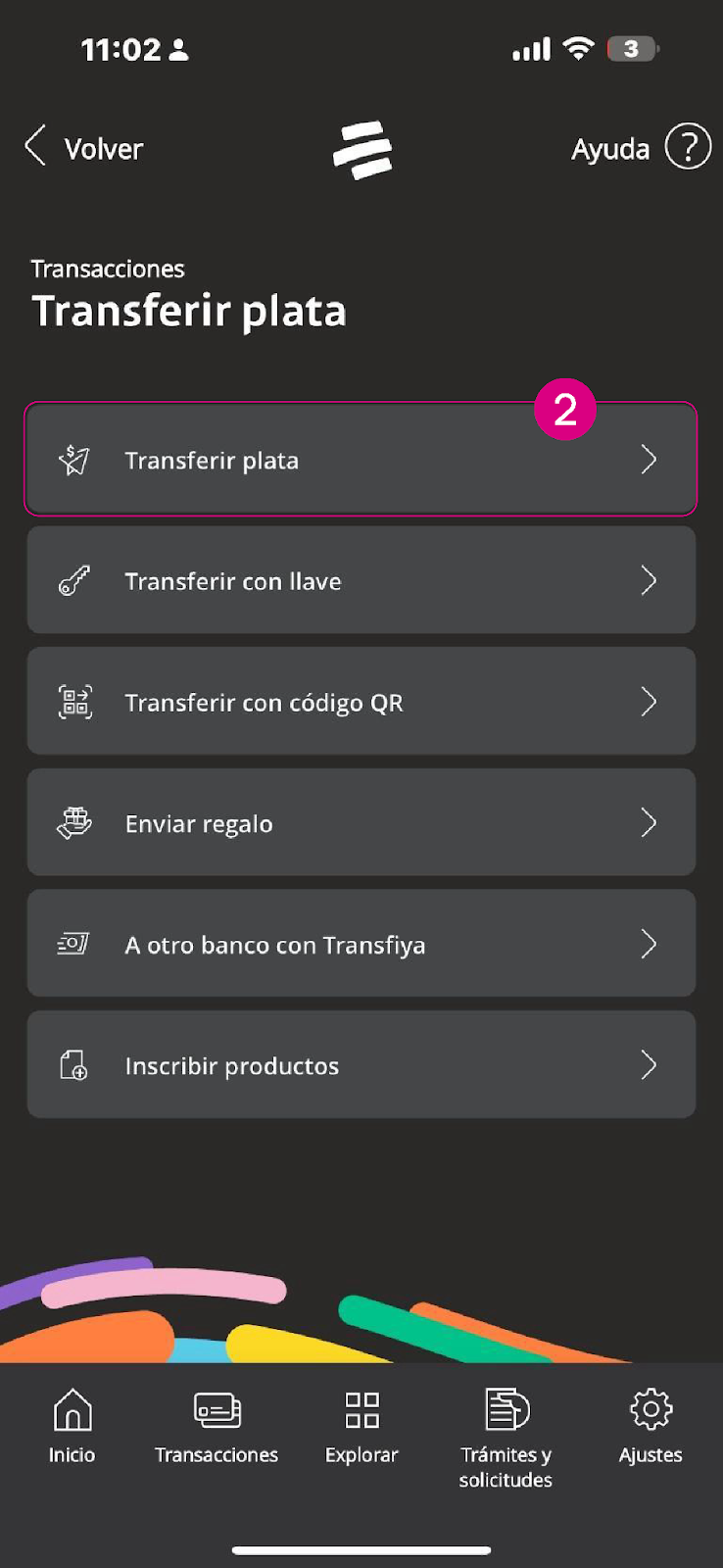
Task: Tap the document-plus icon on Inscribir productos
Action: [72, 1065]
